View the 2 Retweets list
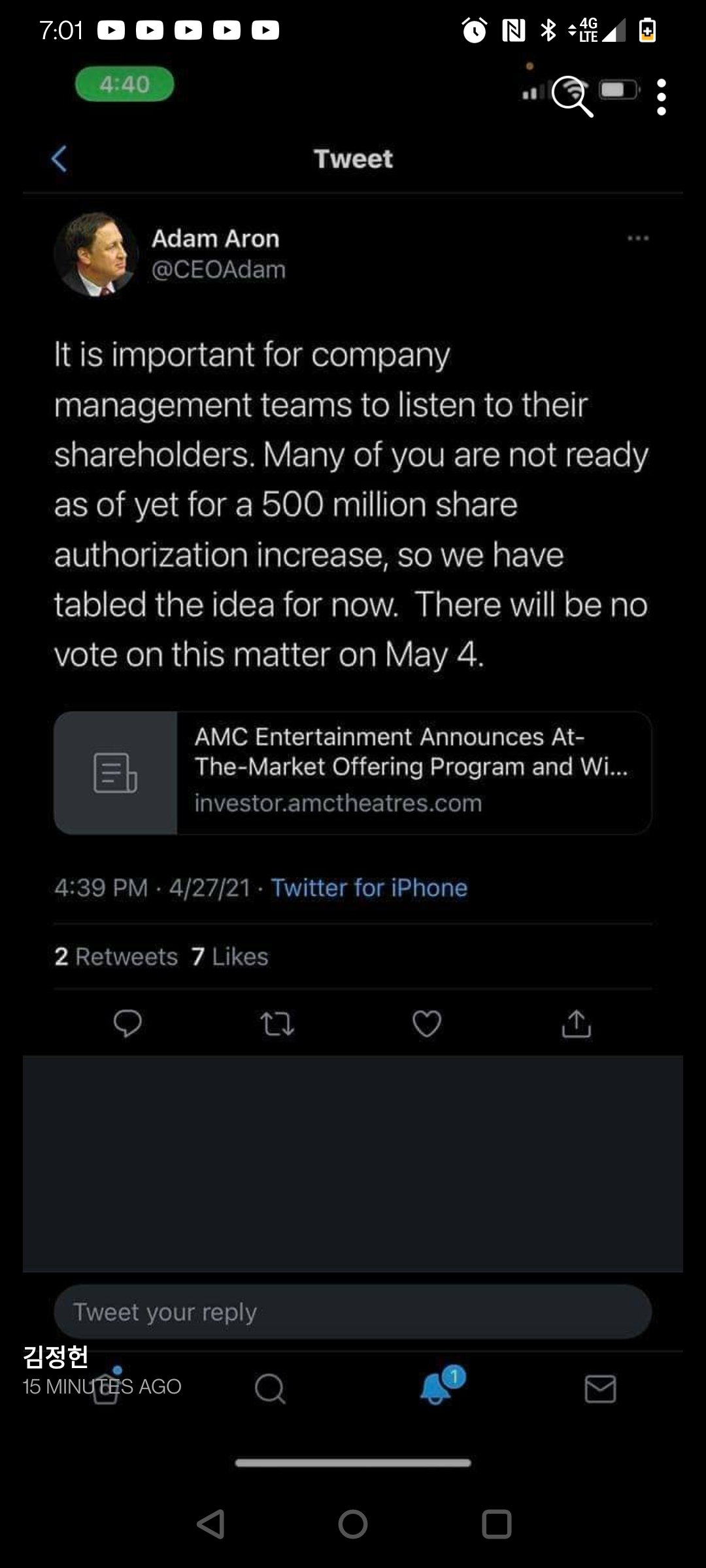The width and height of the screenshot is (706, 1568). (x=116, y=956)
